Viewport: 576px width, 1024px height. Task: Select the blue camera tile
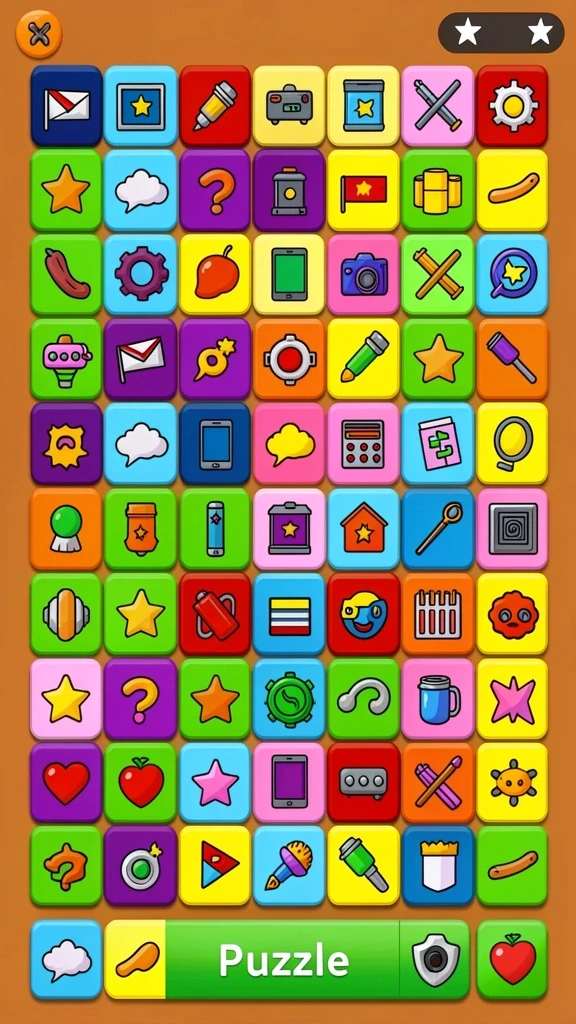(x=363, y=274)
